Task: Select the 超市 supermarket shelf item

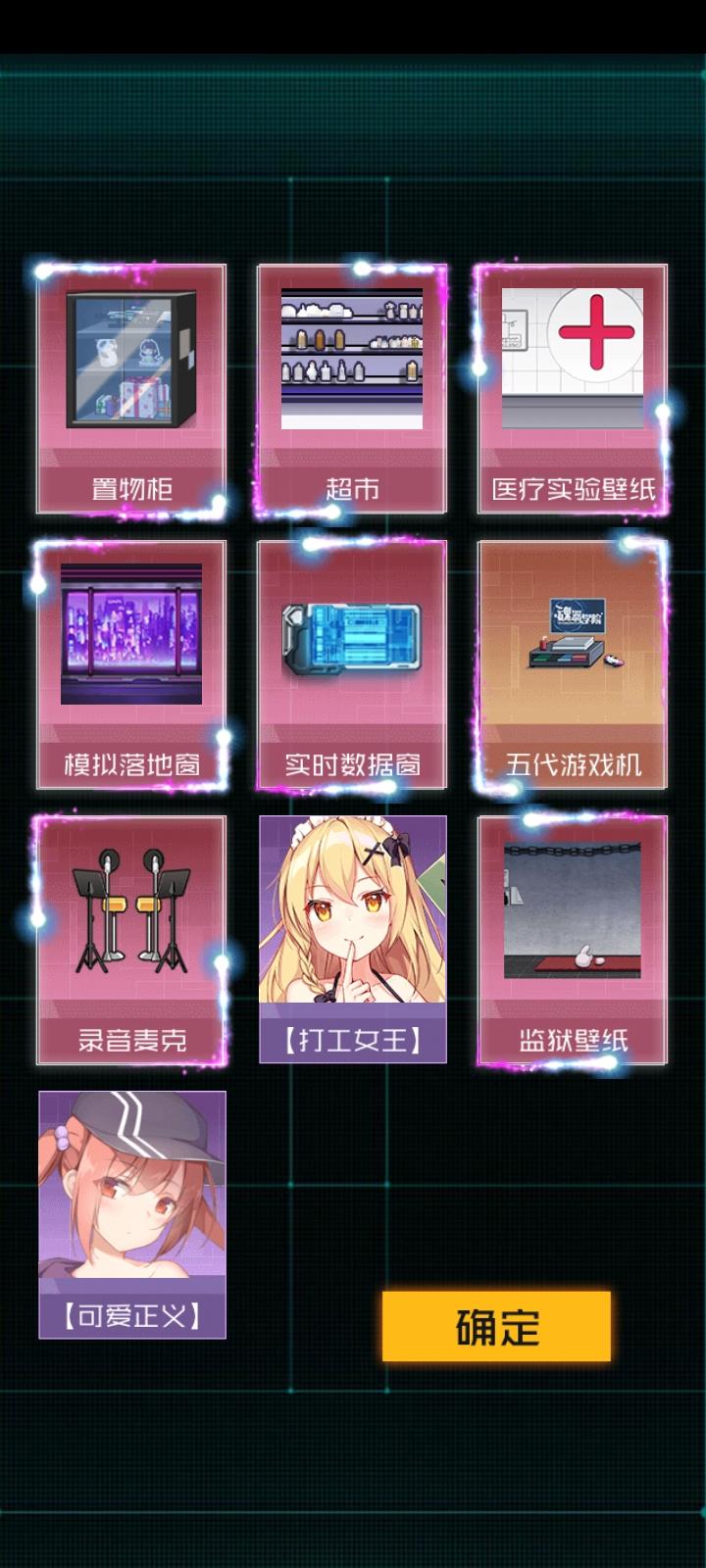Action: 353,382
